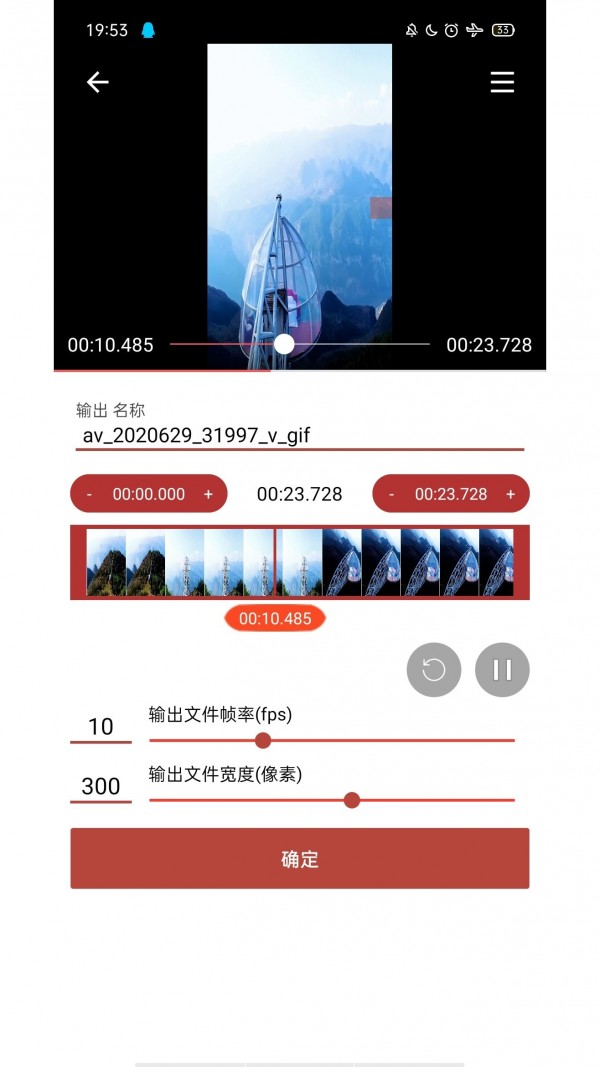Restart playback with the replay button
Screen dimensions: 600x1067
pos(434,670)
